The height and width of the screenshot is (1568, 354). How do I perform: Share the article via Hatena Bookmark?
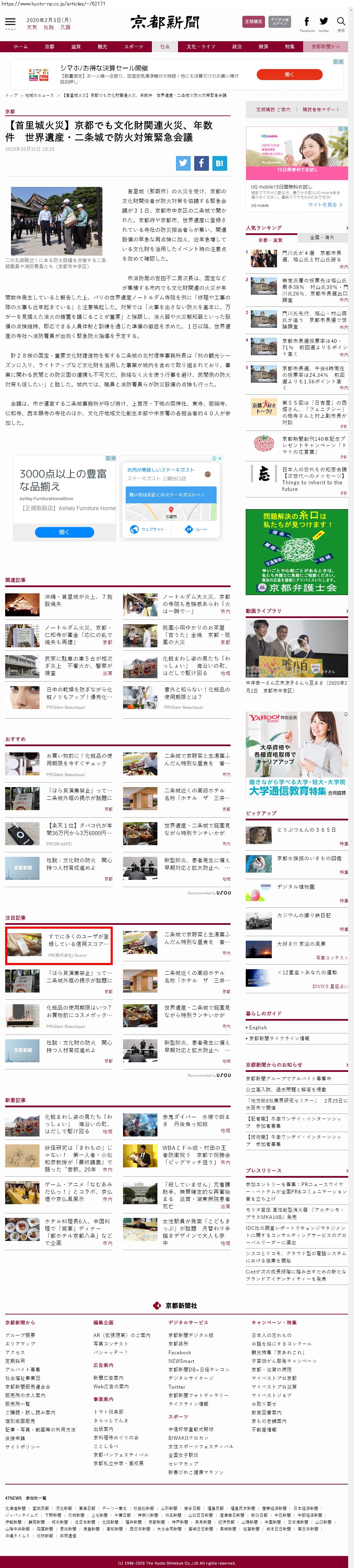[219, 163]
